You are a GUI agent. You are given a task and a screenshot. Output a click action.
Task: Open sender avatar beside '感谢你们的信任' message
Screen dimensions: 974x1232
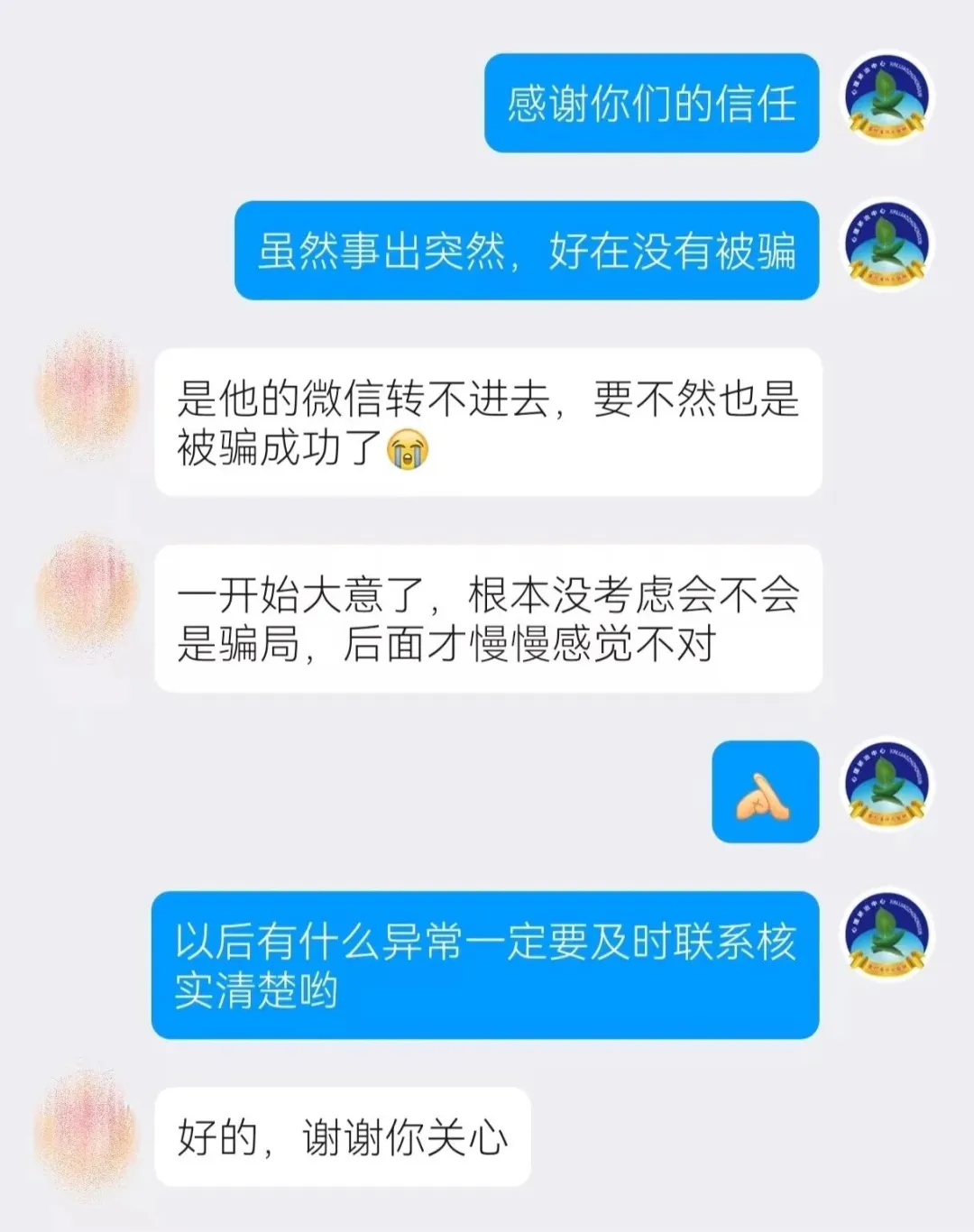[x=887, y=99]
